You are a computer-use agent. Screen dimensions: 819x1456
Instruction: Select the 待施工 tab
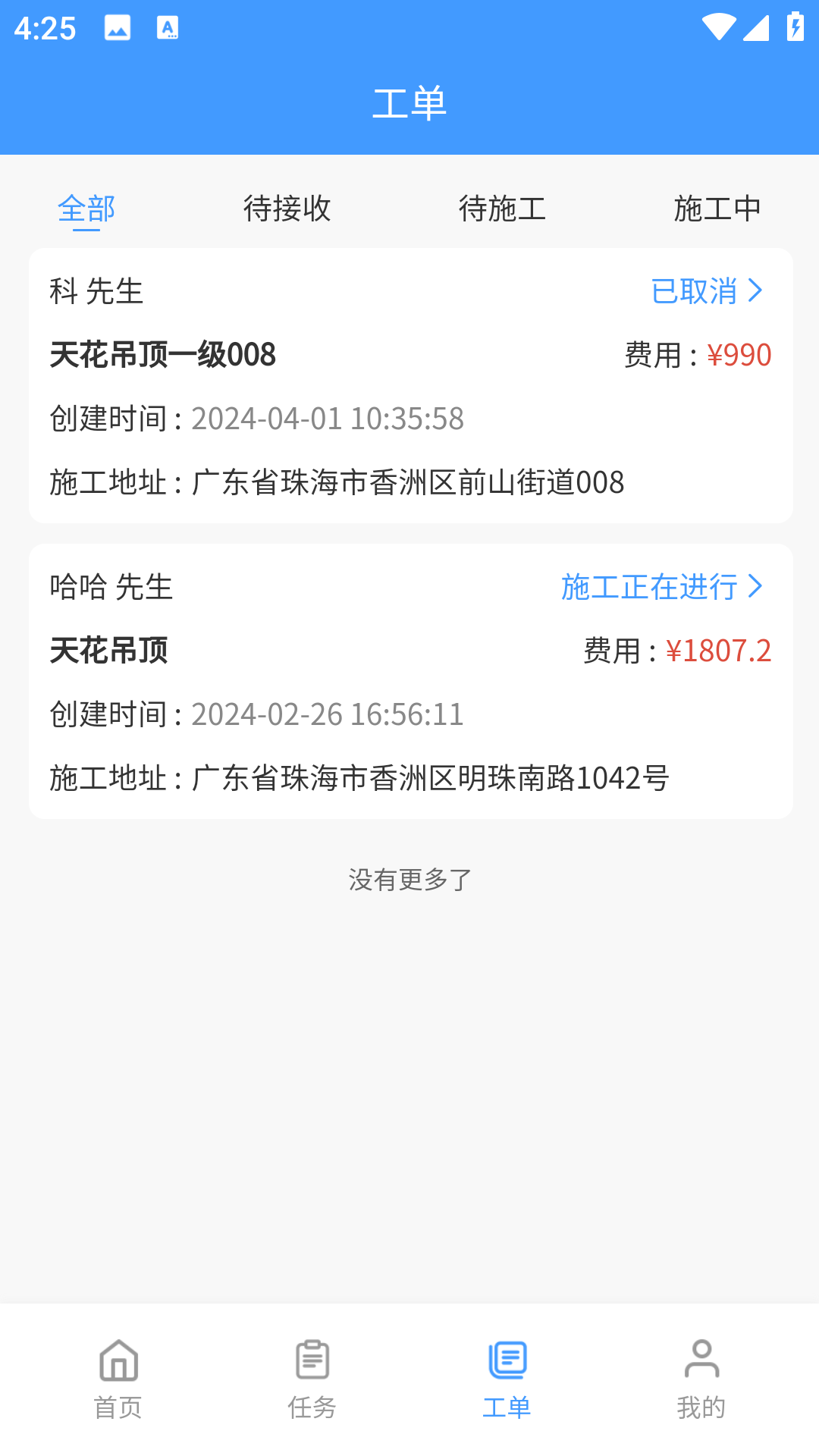tap(504, 209)
